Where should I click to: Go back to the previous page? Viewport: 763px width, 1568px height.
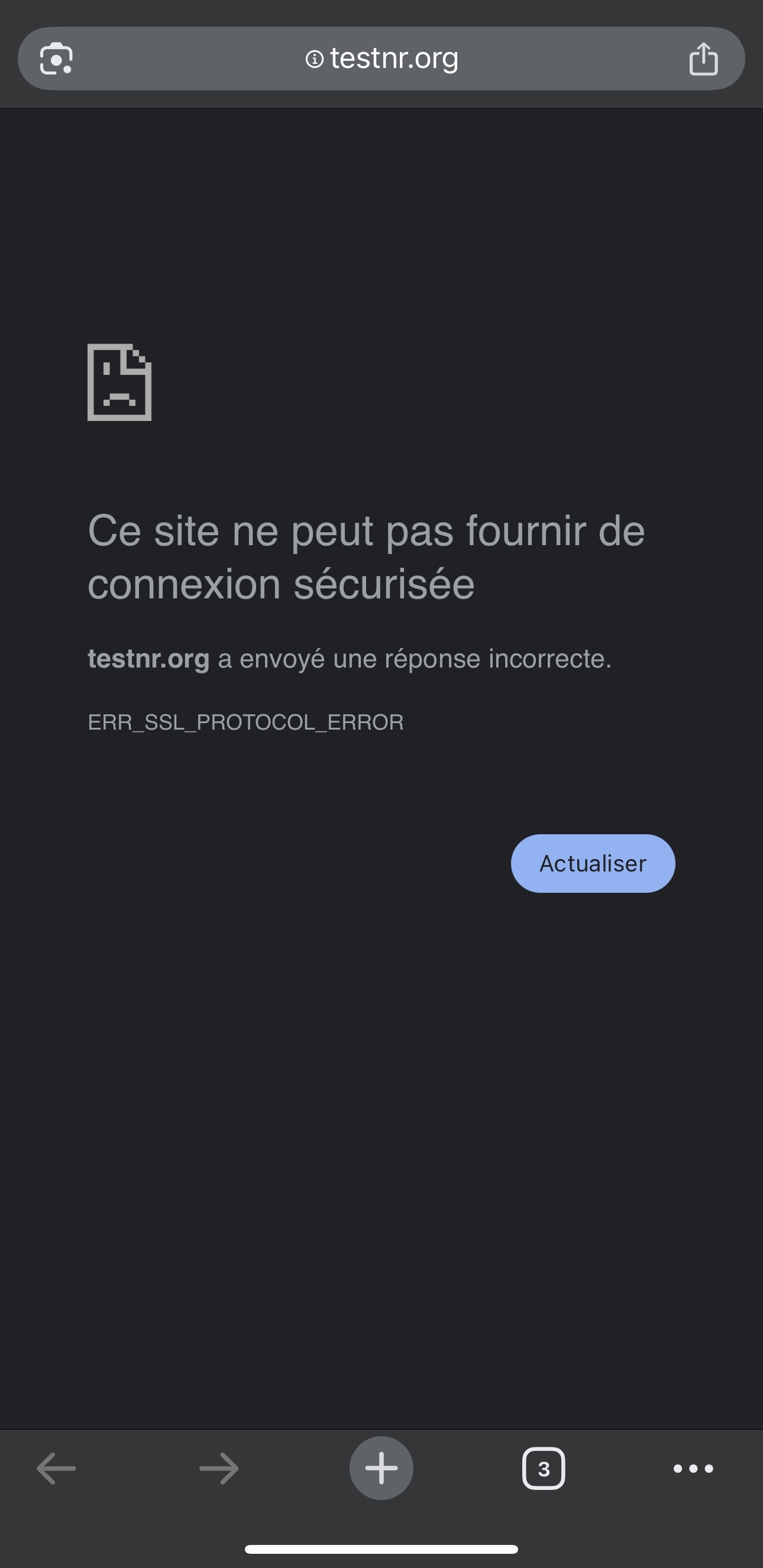tap(56, 1468)
